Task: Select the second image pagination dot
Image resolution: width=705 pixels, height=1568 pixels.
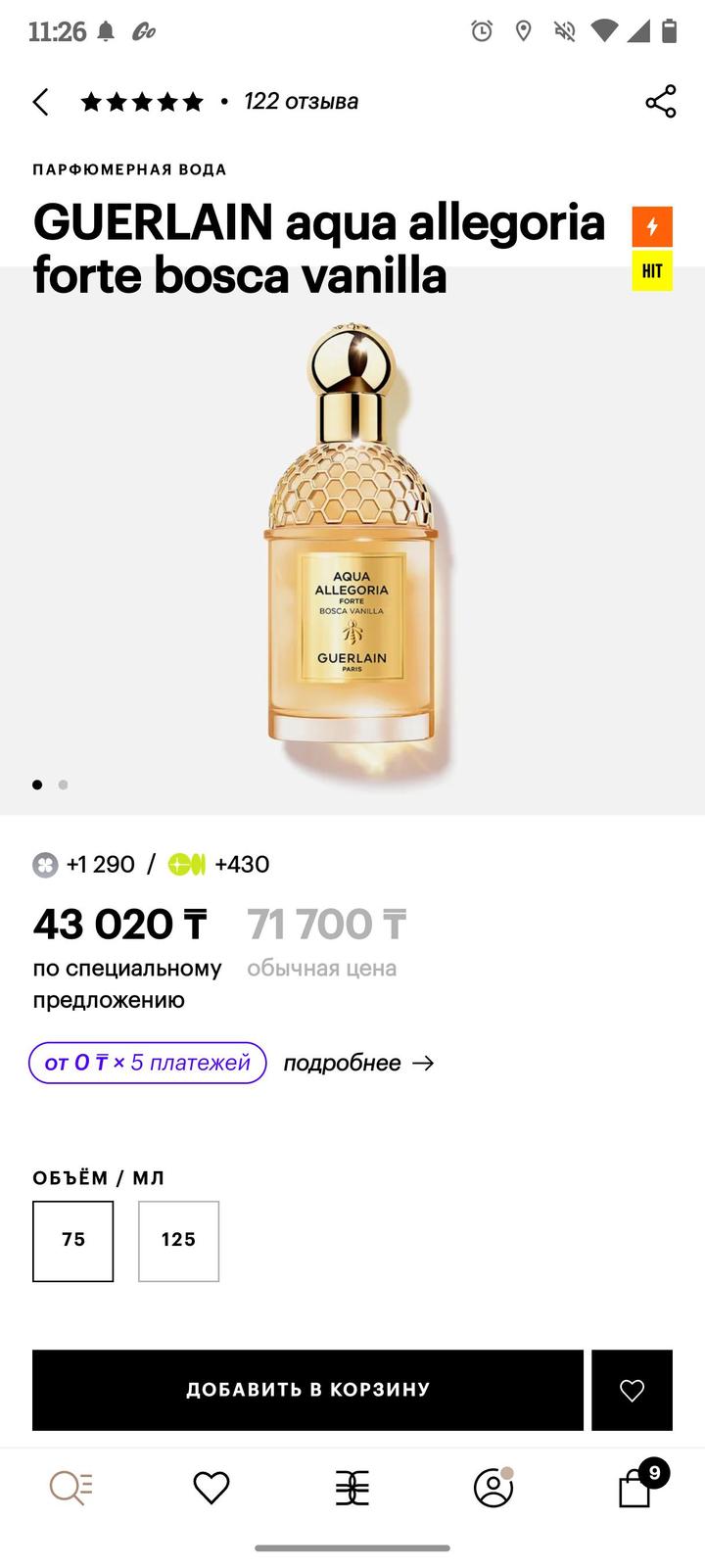Action: 63,784
